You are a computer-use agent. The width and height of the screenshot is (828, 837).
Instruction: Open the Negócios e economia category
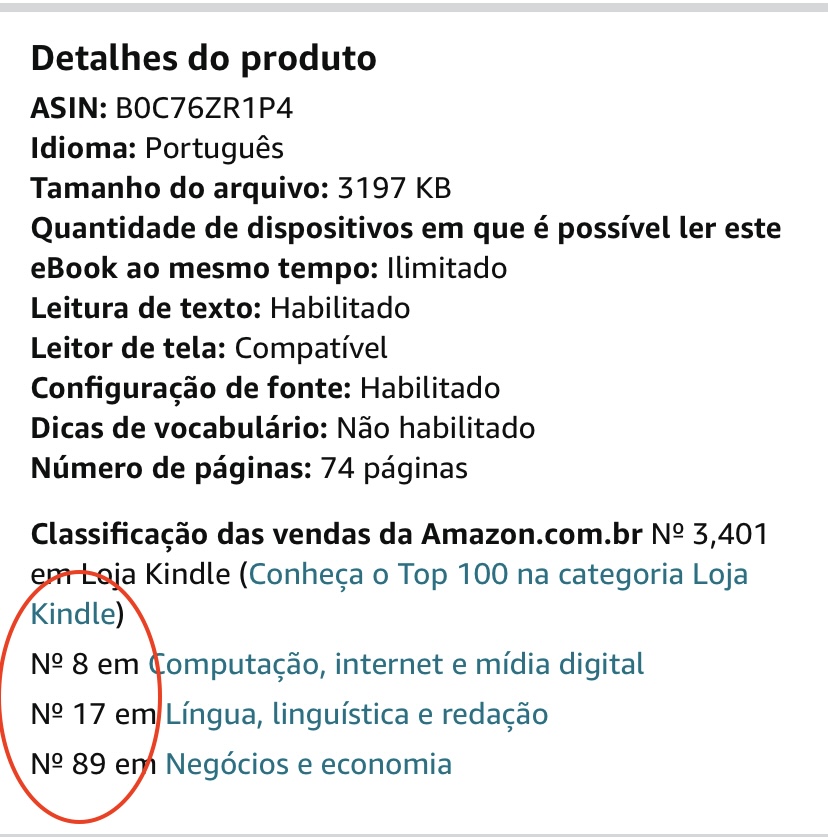308,765
